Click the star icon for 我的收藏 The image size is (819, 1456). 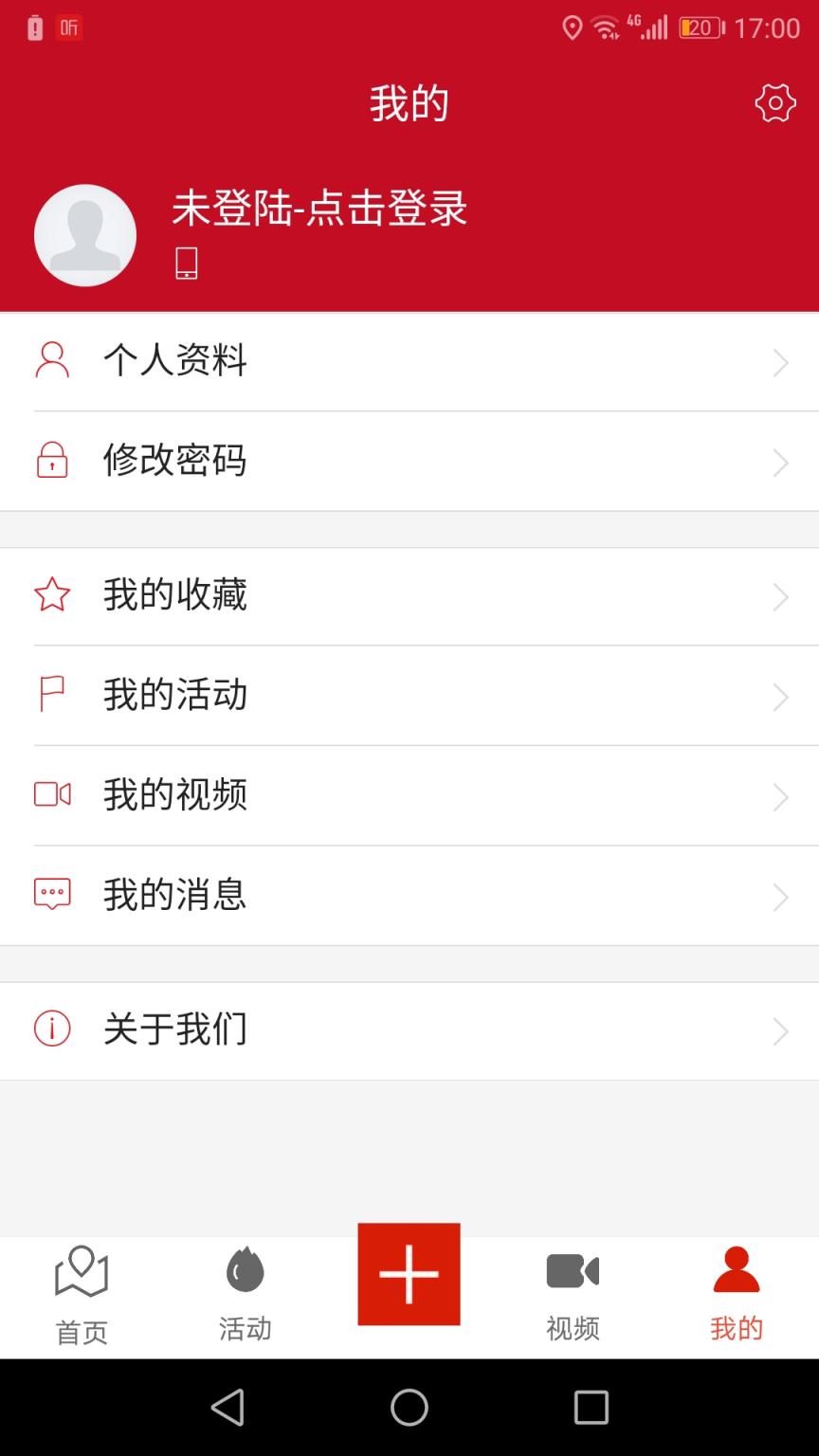click(52, 595)
